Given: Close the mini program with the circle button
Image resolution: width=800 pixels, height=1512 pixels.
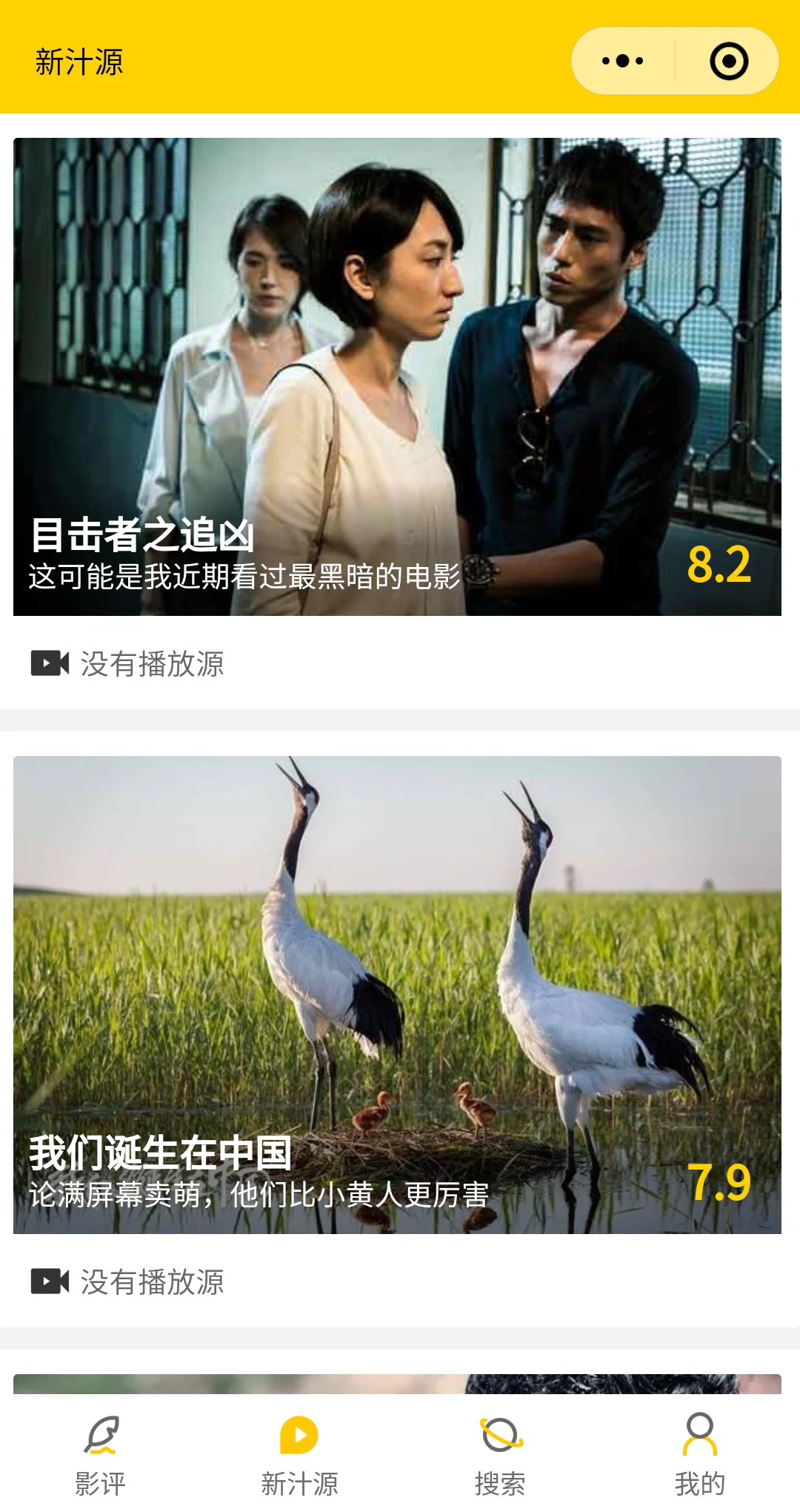Looking at the screenshot, I should (x=729, y=61).
